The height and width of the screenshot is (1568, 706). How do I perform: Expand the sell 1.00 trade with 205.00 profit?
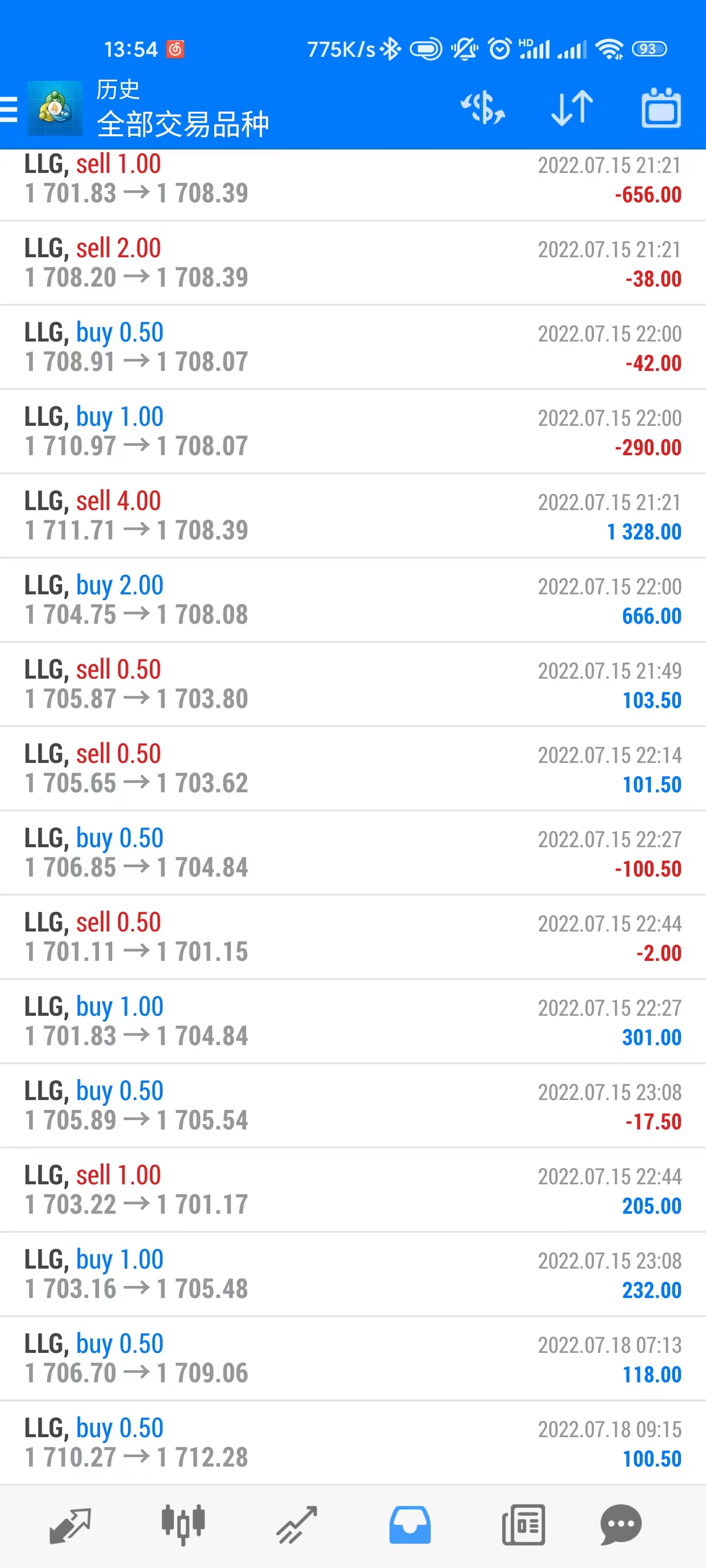coord(353,1190)
